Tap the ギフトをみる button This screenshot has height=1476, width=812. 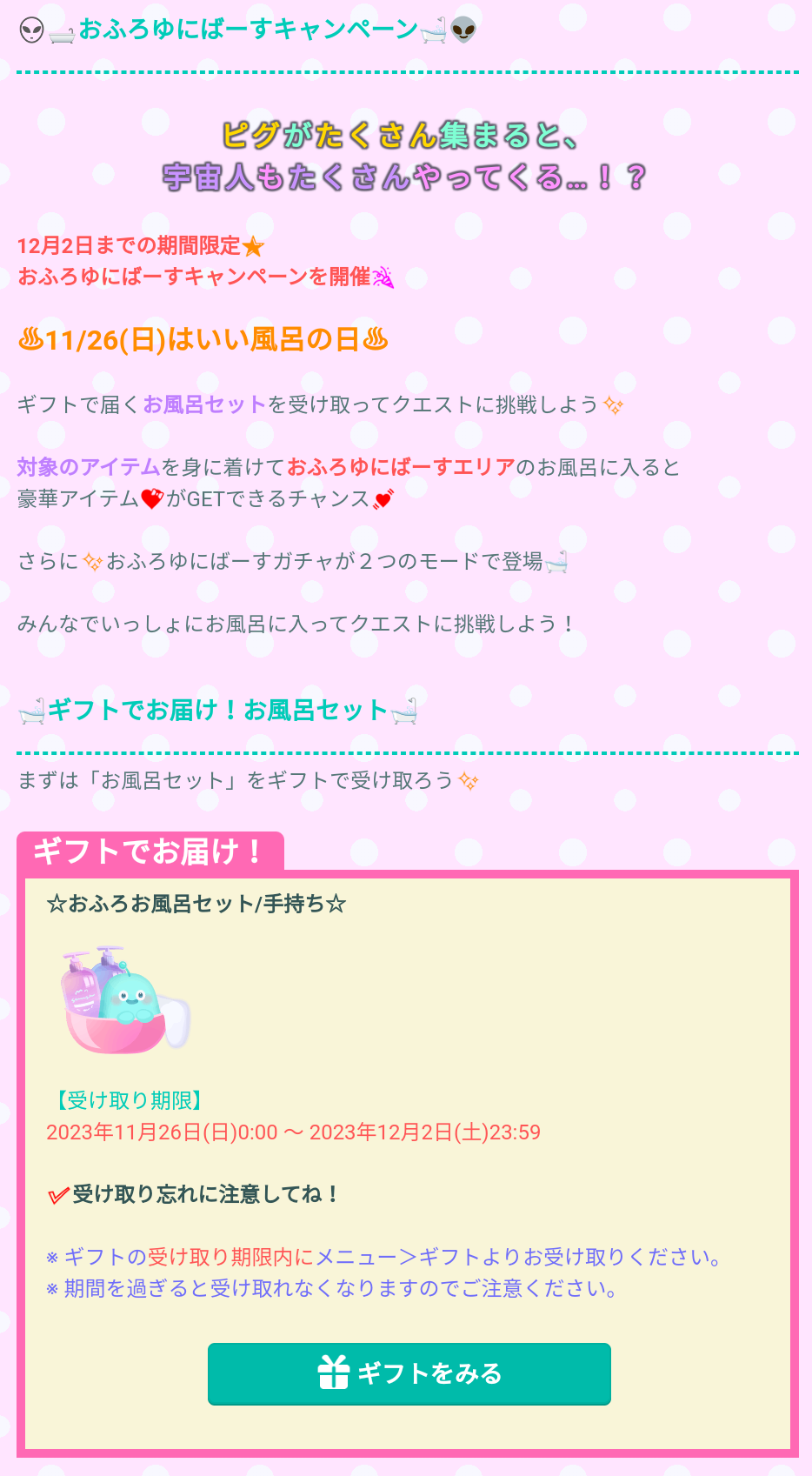coord(409,1373)
